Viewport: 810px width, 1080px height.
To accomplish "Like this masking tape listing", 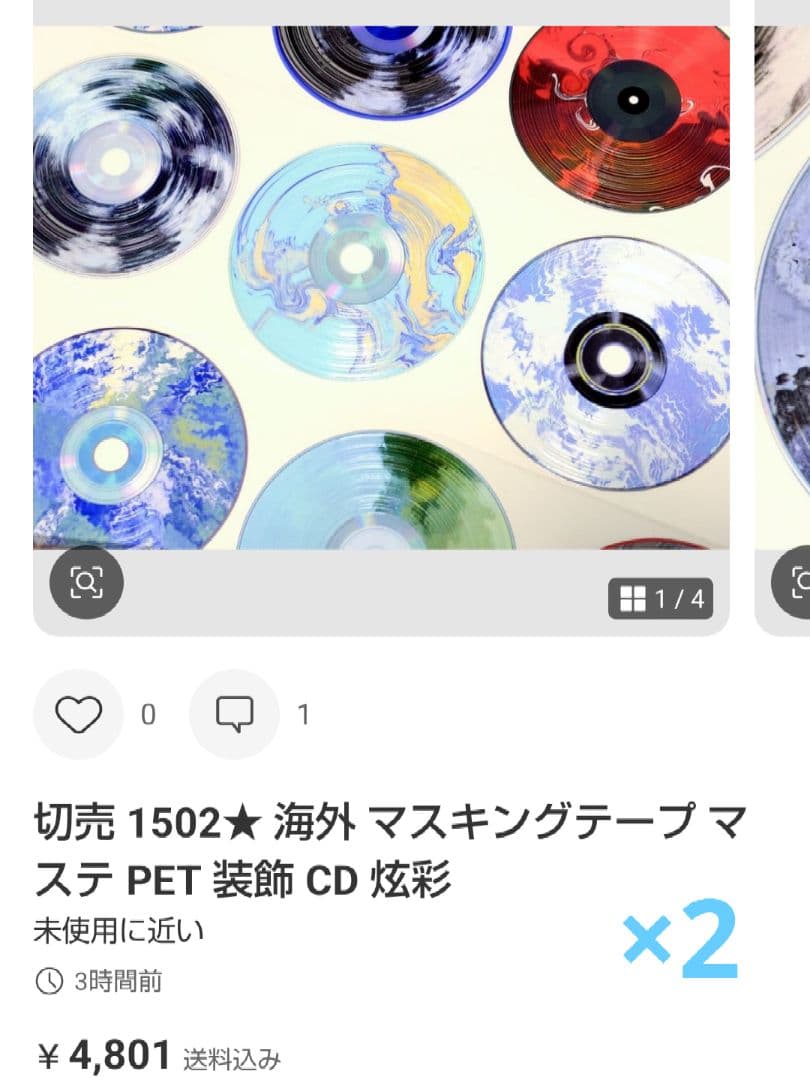I will point(78,714).
